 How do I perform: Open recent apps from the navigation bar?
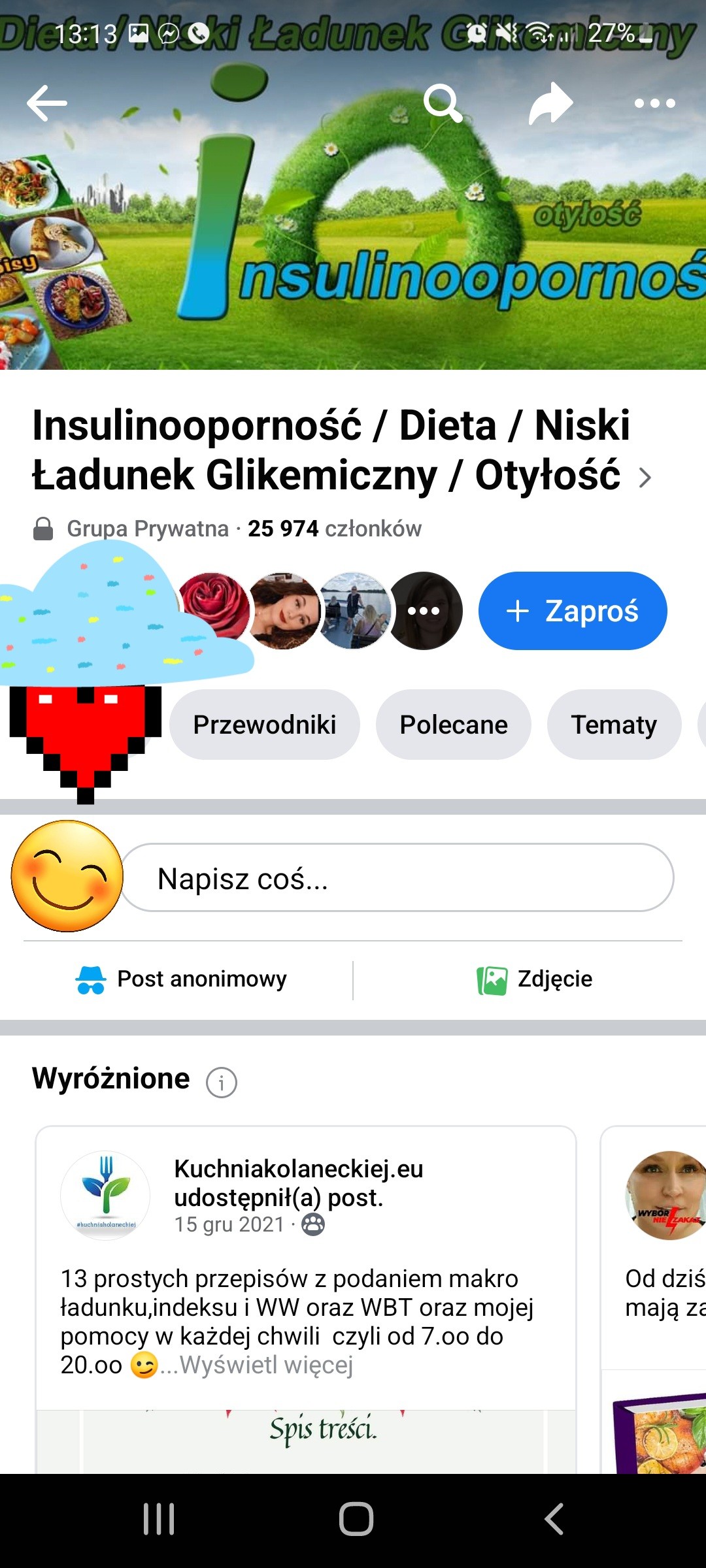click(159, 1519)
